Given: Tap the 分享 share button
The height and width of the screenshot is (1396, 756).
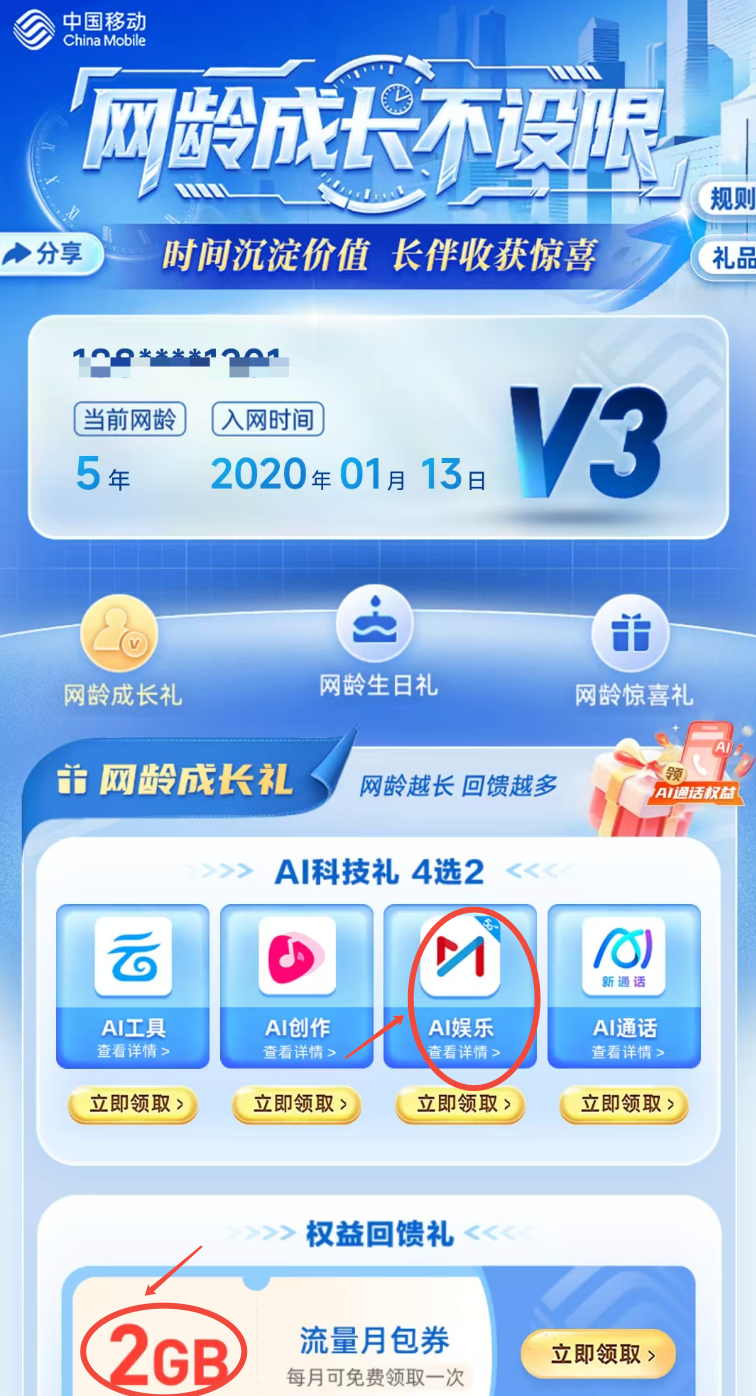Looking at the screenshot, I should (x=50, y=255).
